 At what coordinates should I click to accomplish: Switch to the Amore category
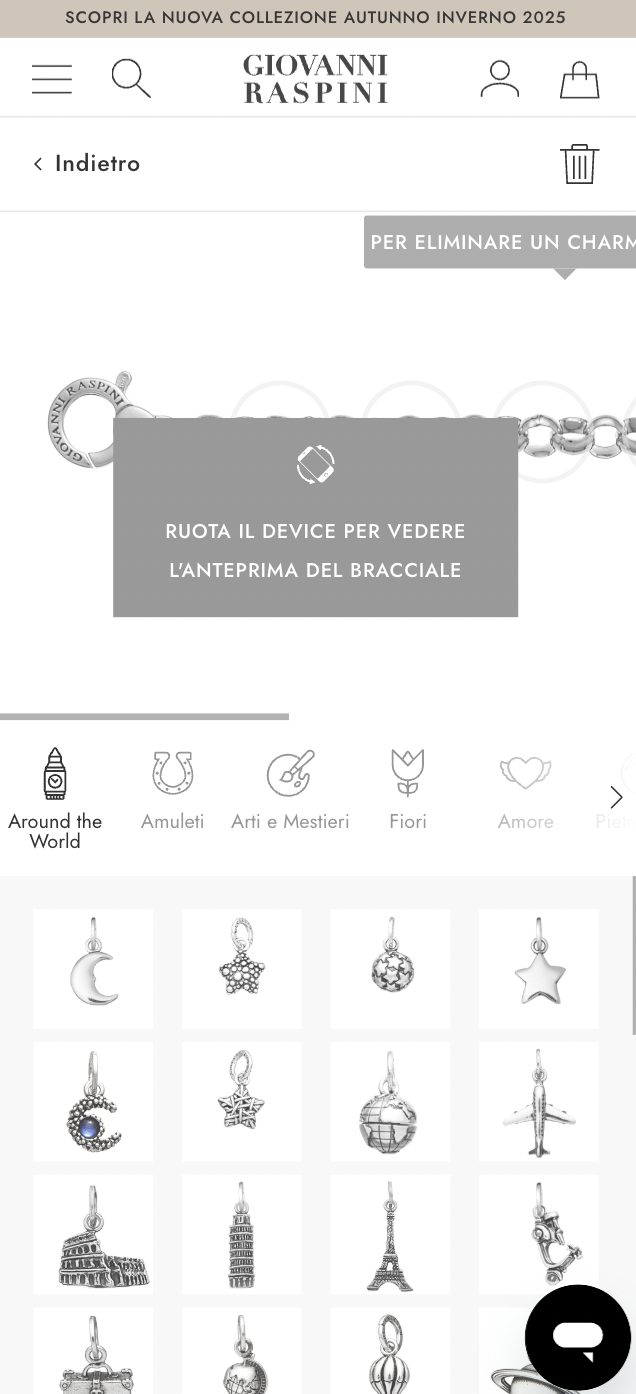526,790
